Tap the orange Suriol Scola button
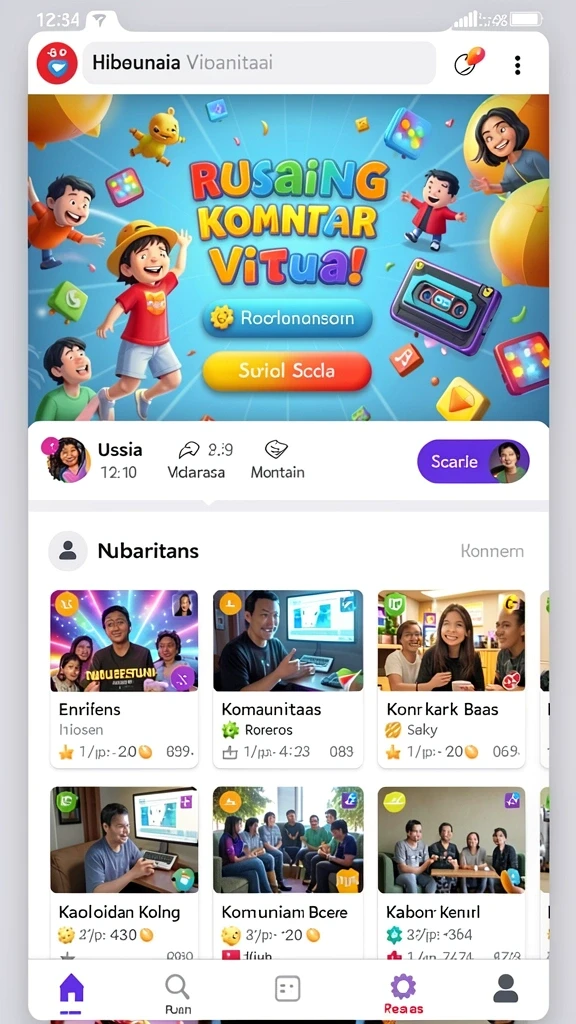Viewport: 576px width, 1024px height. 287,371
